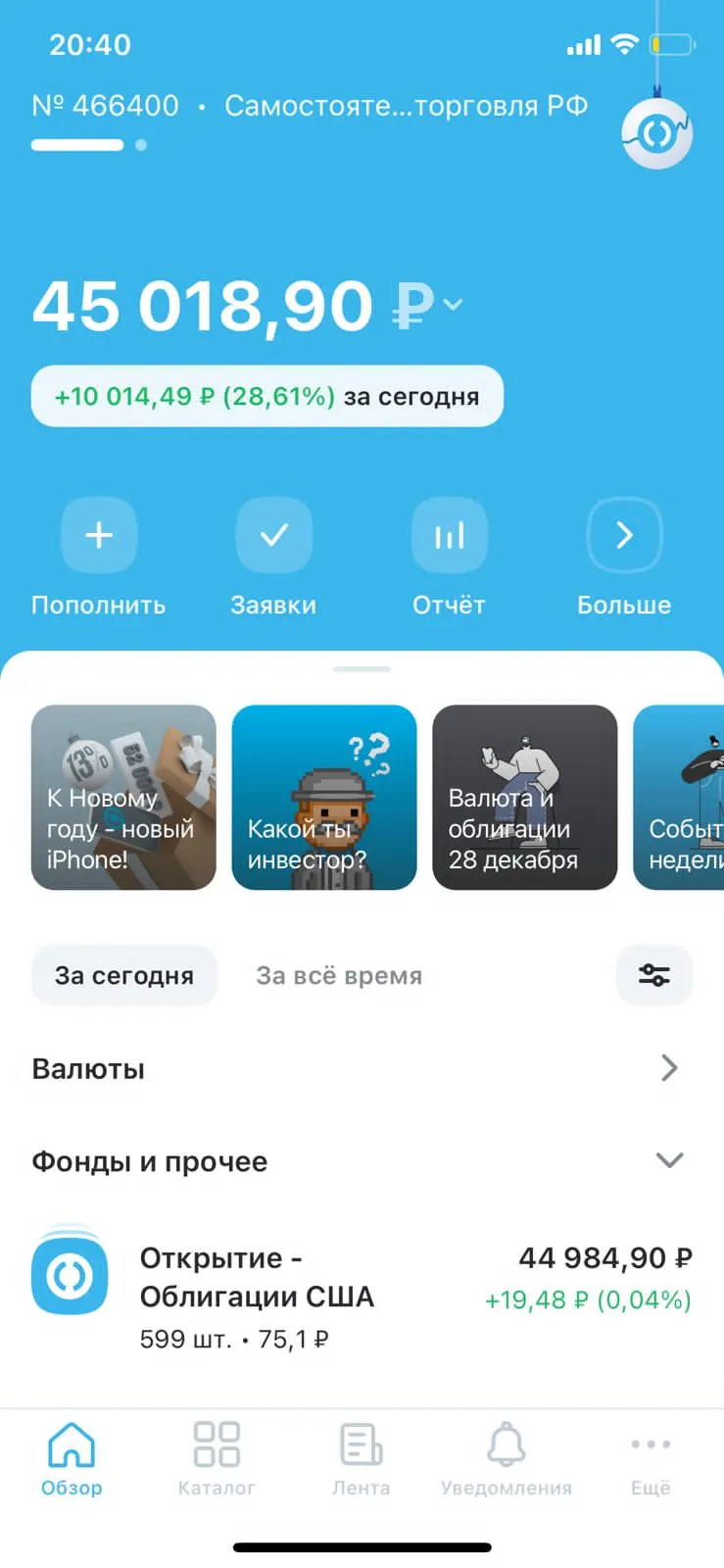Switch to 'За всё время' period
The height and width of the screenshot is (1568, 724).
[339, 976]
